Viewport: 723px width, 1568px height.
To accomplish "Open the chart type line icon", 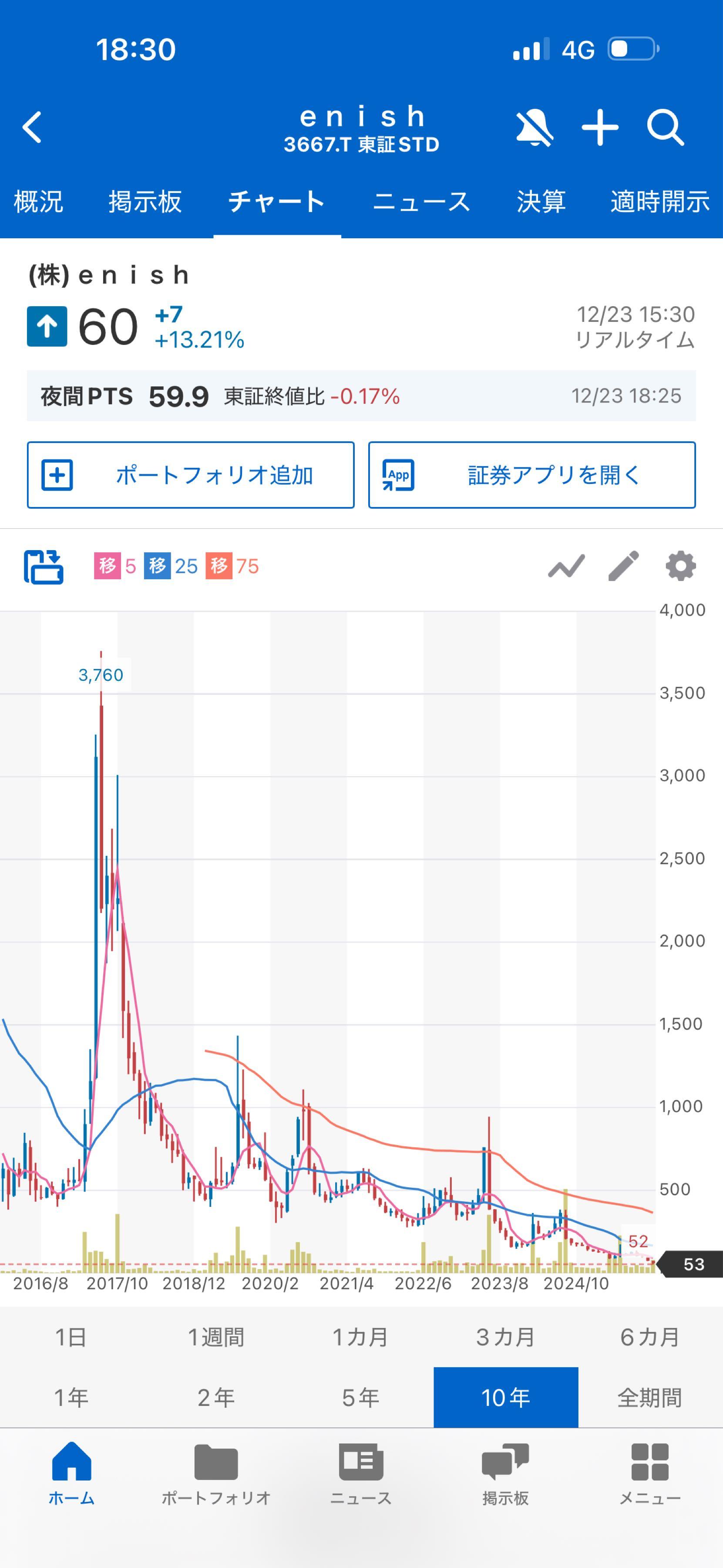I will 564,567.
